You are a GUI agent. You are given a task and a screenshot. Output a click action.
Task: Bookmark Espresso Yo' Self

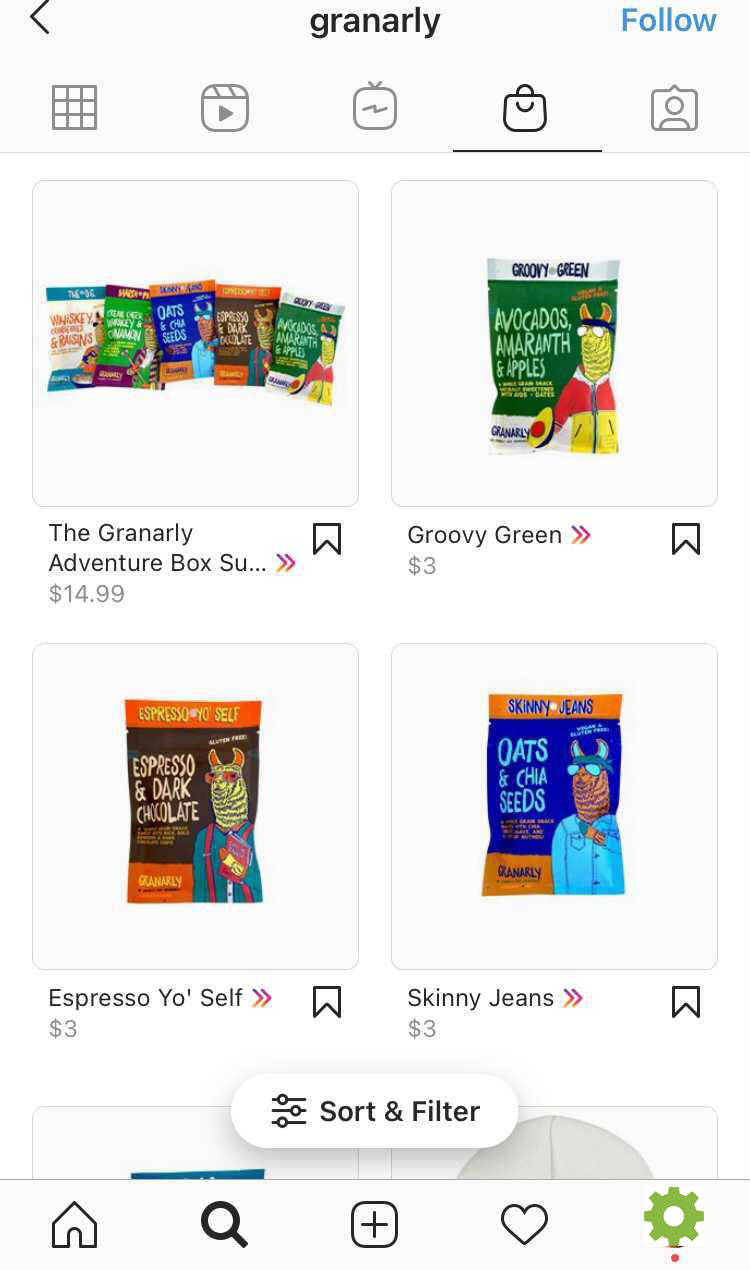(x=327, y=1002)
